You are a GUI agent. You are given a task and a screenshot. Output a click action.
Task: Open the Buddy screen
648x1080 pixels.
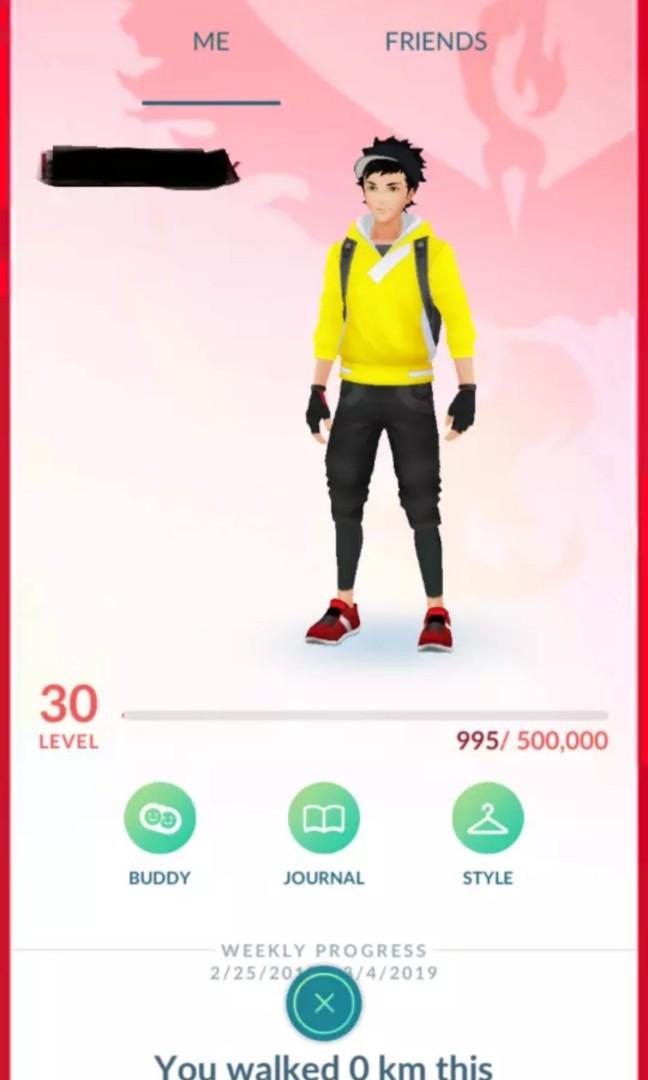(x=160, y=819)
